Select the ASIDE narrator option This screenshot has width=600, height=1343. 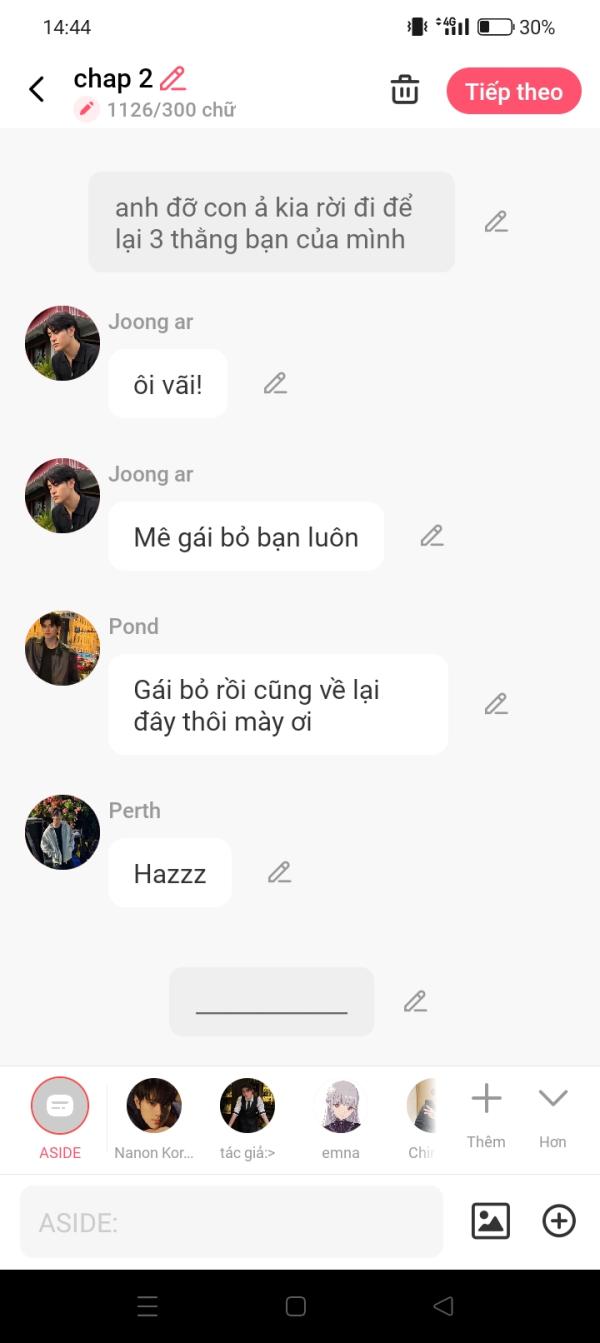tap(60, 1118)
